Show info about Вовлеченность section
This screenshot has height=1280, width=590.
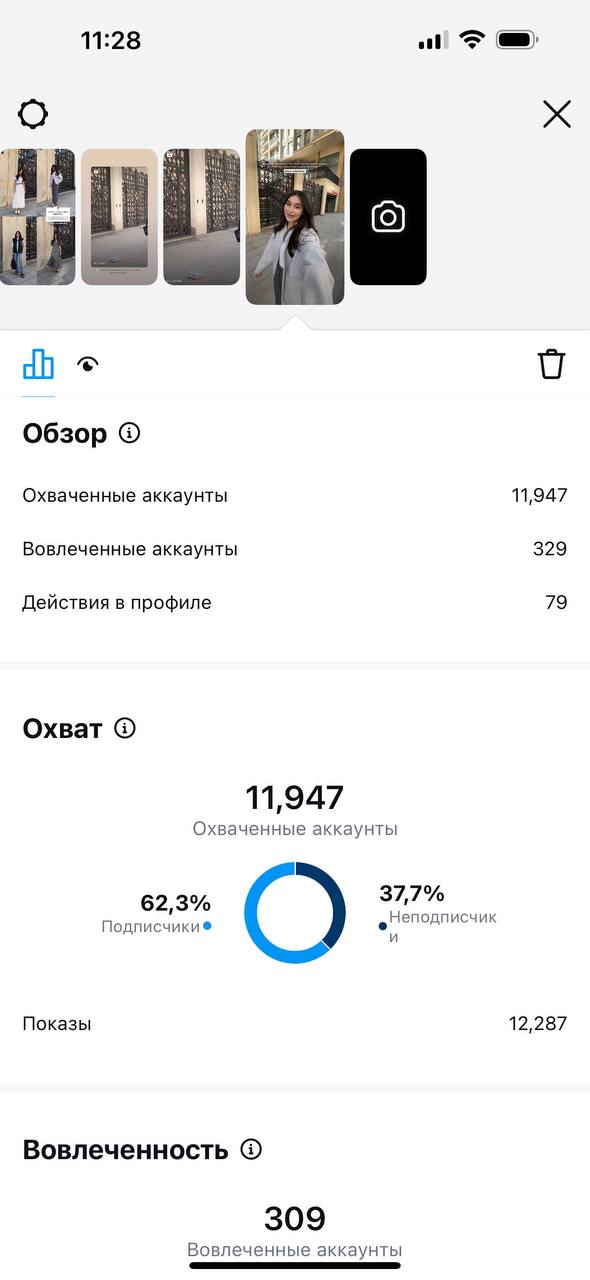(x=252, y=1150)
